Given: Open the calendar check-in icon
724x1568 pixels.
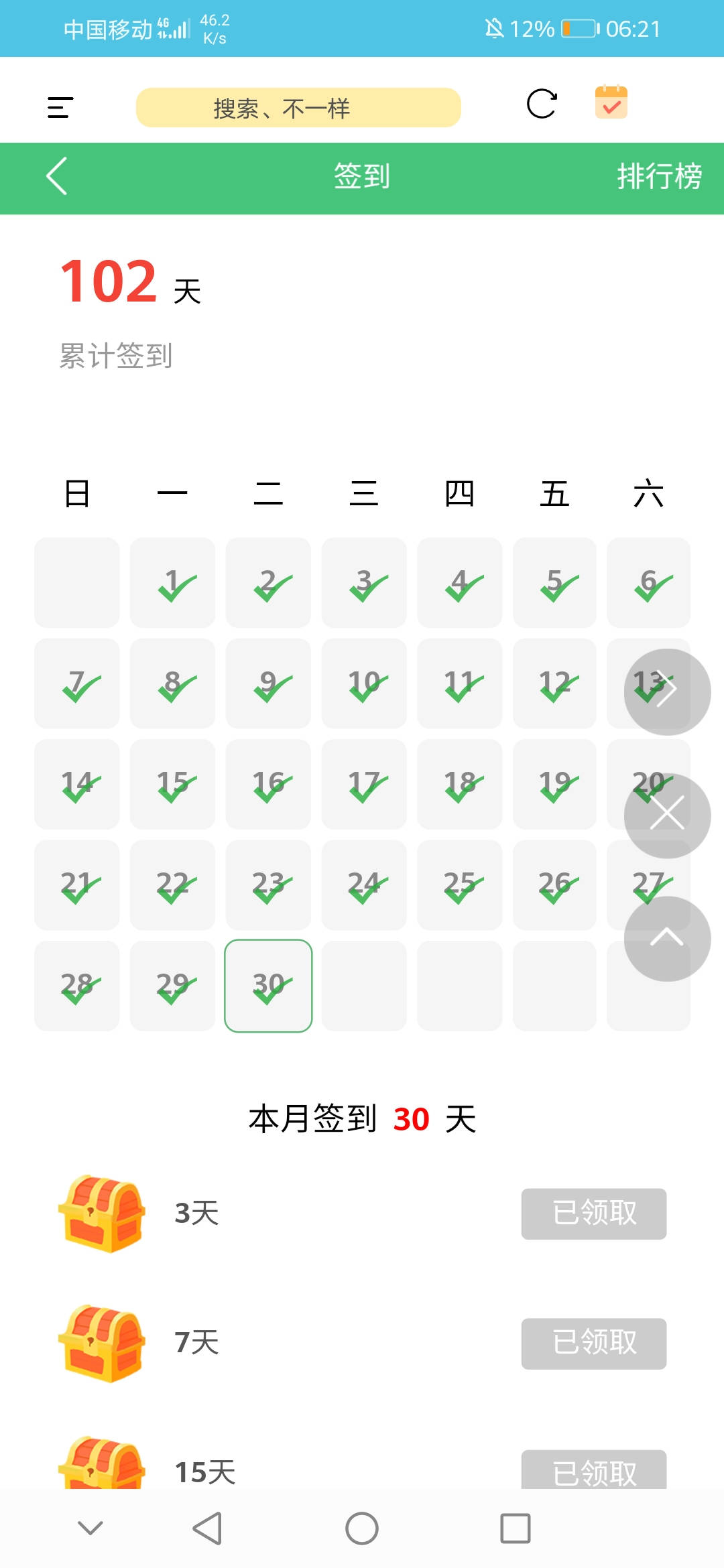Looking at the screenshot, I should [611, 103].
